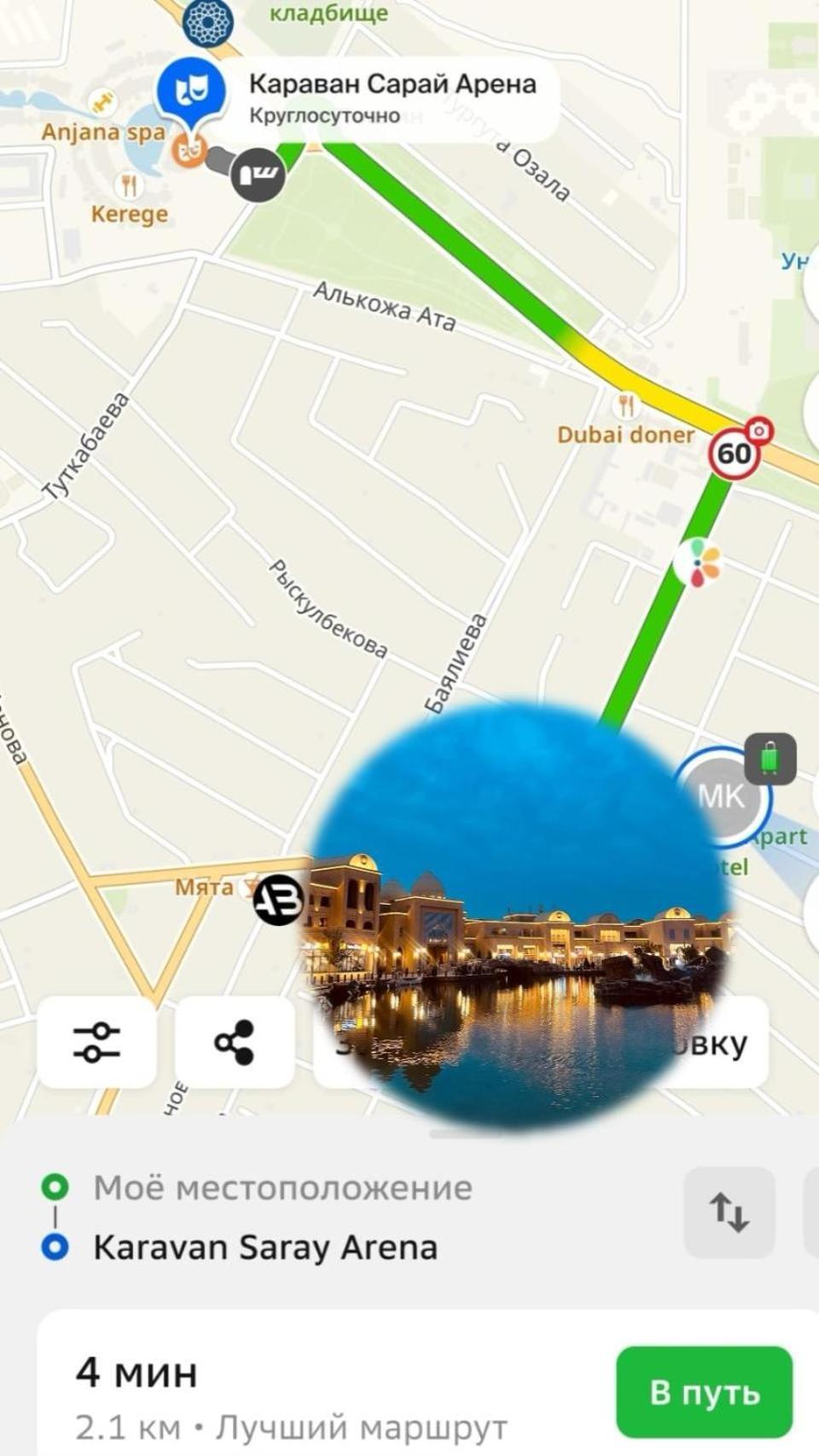Open route settings sliders

click(96, 1042)
